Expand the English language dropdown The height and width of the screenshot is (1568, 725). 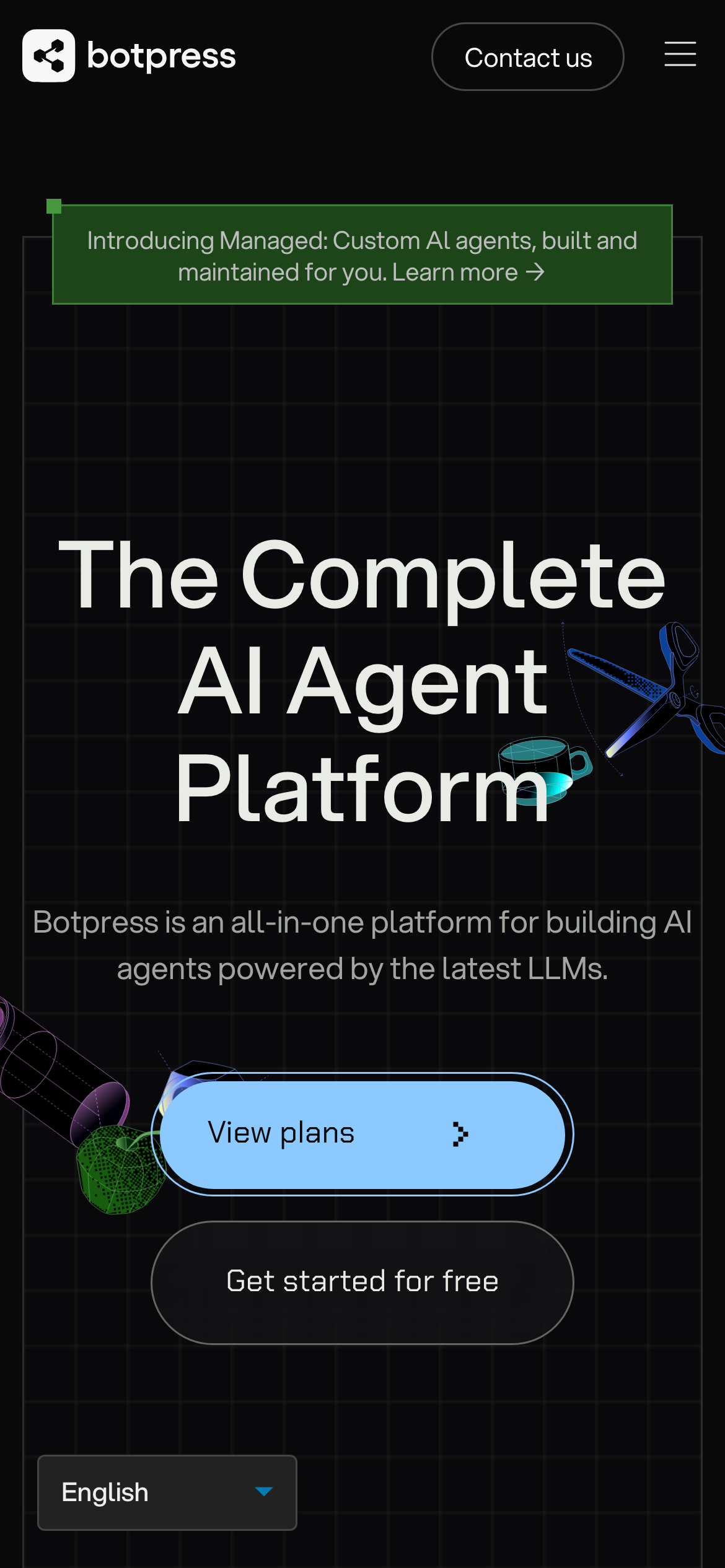coord(167,1492)
